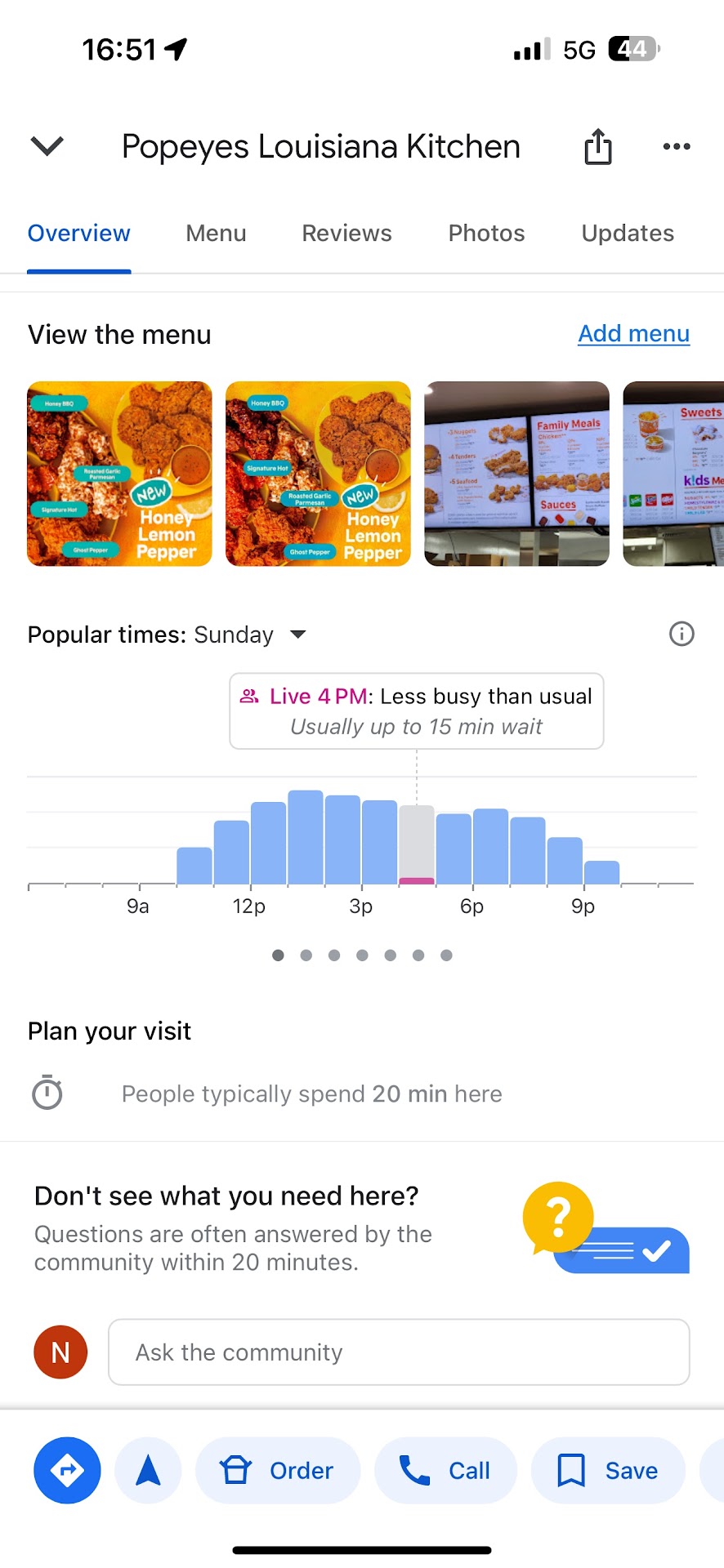Viewport: 724px width, 1568px height.
Task: Tap the Add menu link
Action: tap(633, 334)
